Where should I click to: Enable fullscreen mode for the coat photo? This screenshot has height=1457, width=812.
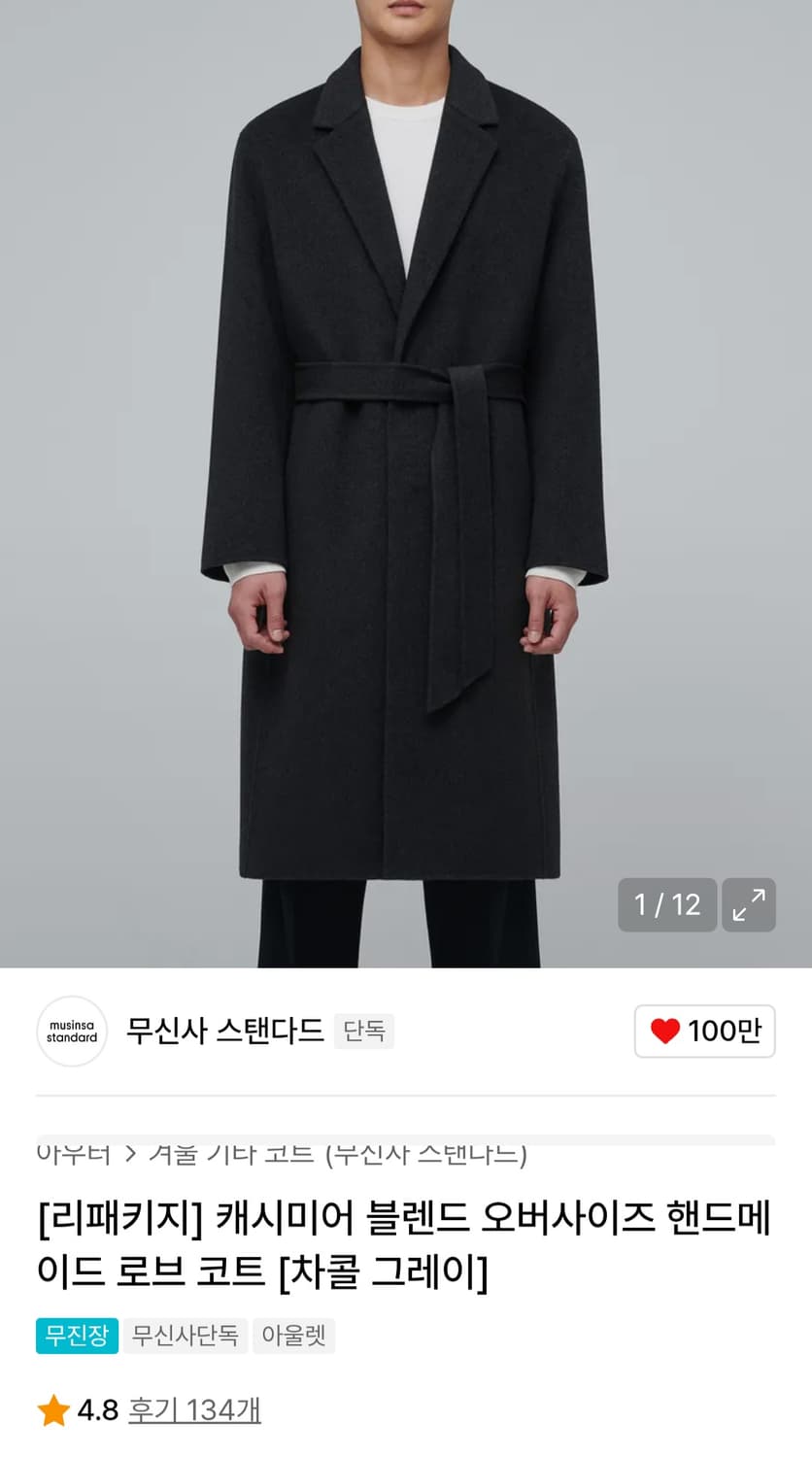[748, 904]
